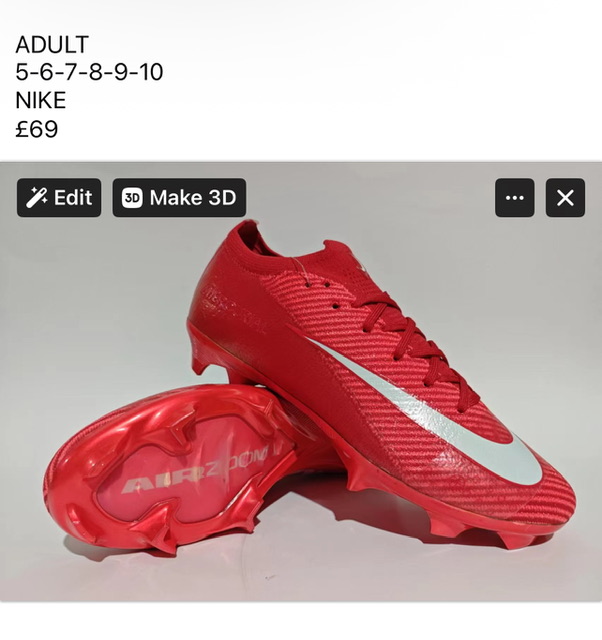Open the three-dot options menu
Image resolution: width=602 pixels, height=640 pixels.
[x=515, y=198]
